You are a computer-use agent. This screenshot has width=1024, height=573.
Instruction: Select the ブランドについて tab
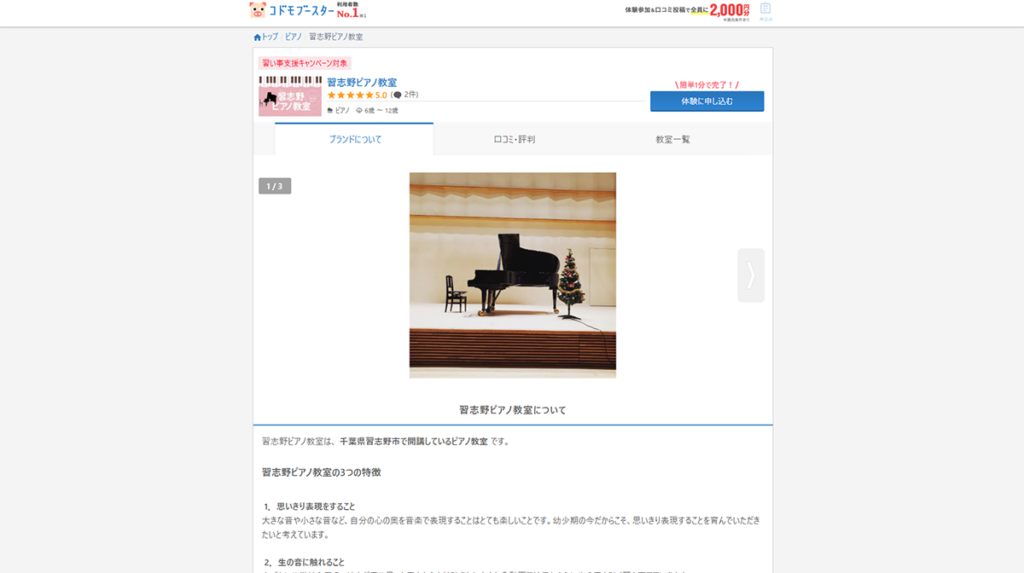(354, 139)
